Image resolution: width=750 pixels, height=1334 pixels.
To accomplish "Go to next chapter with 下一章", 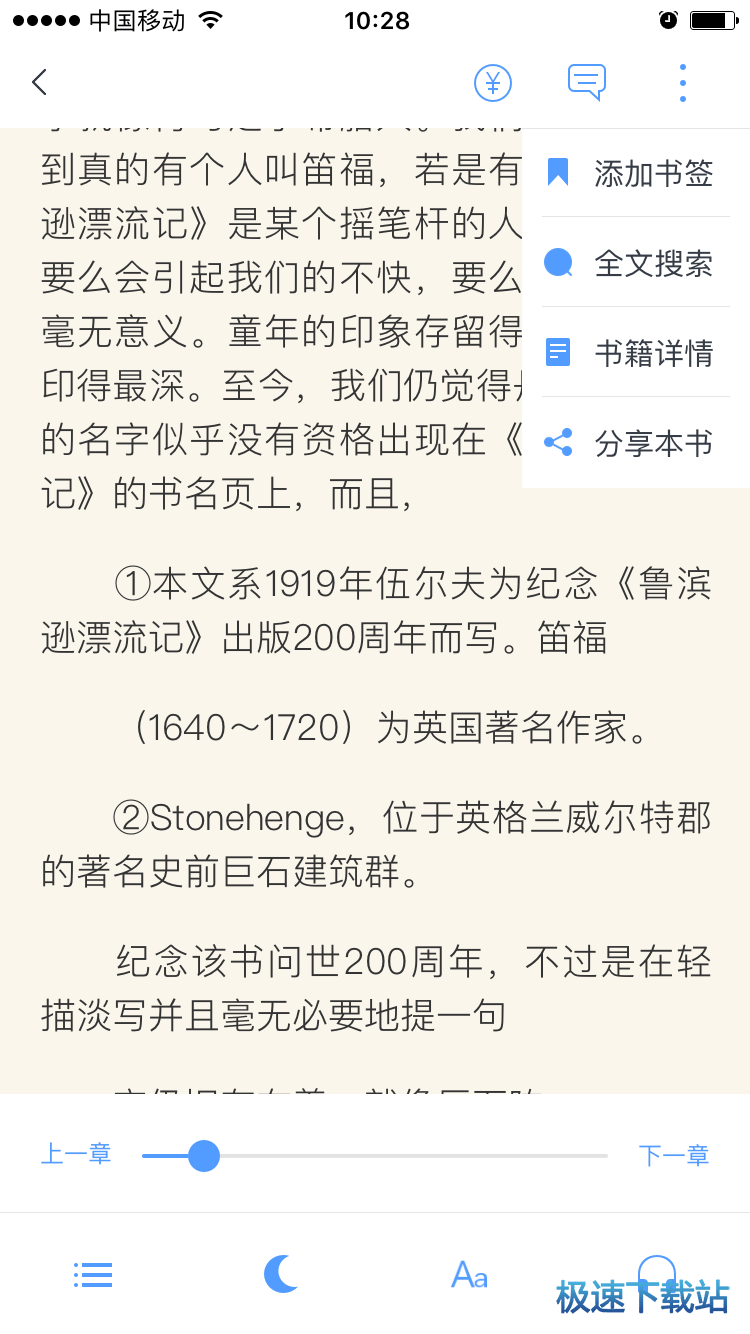I will (x=674, y=1156).
